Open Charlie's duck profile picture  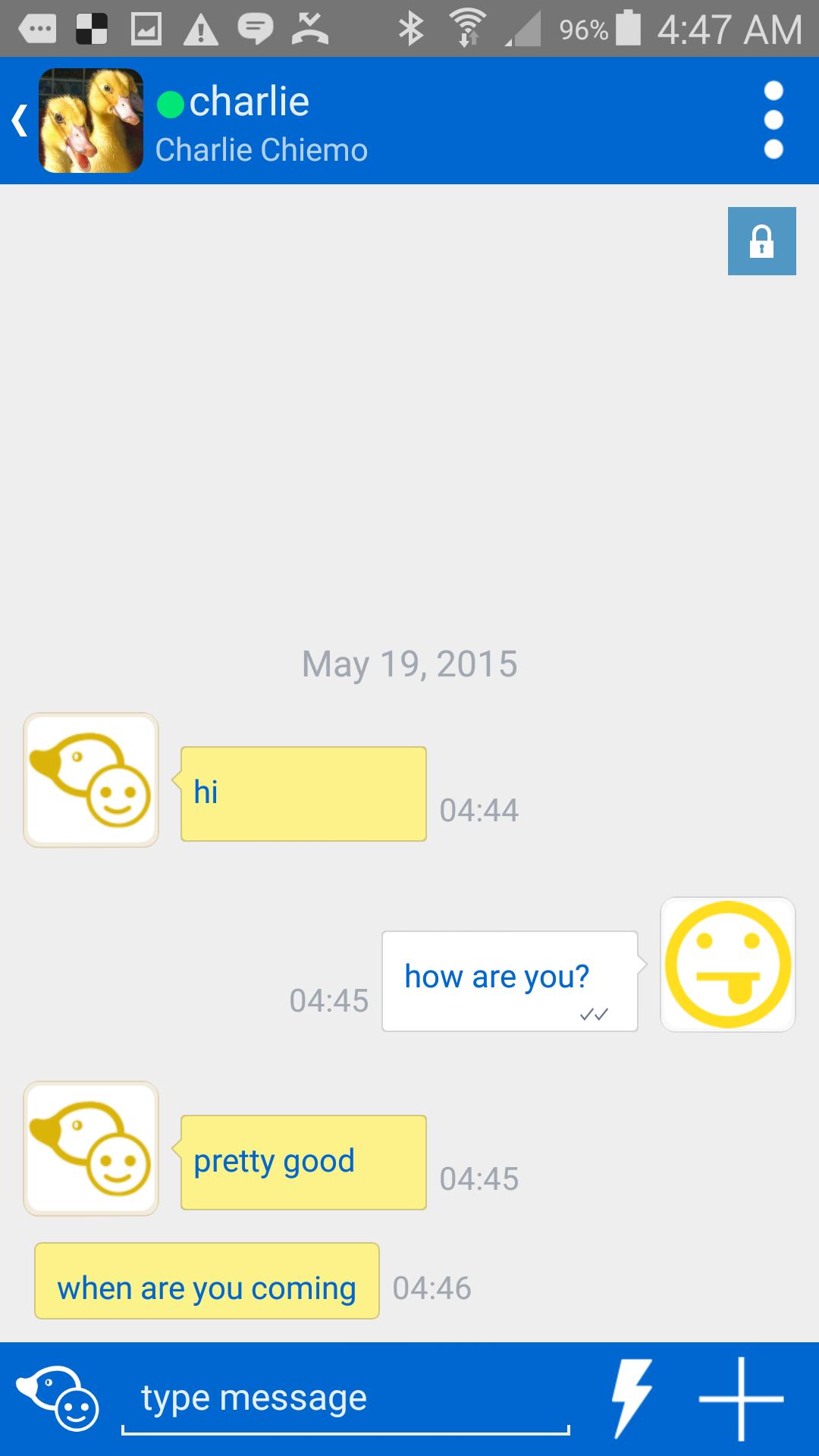pos(91,121)
